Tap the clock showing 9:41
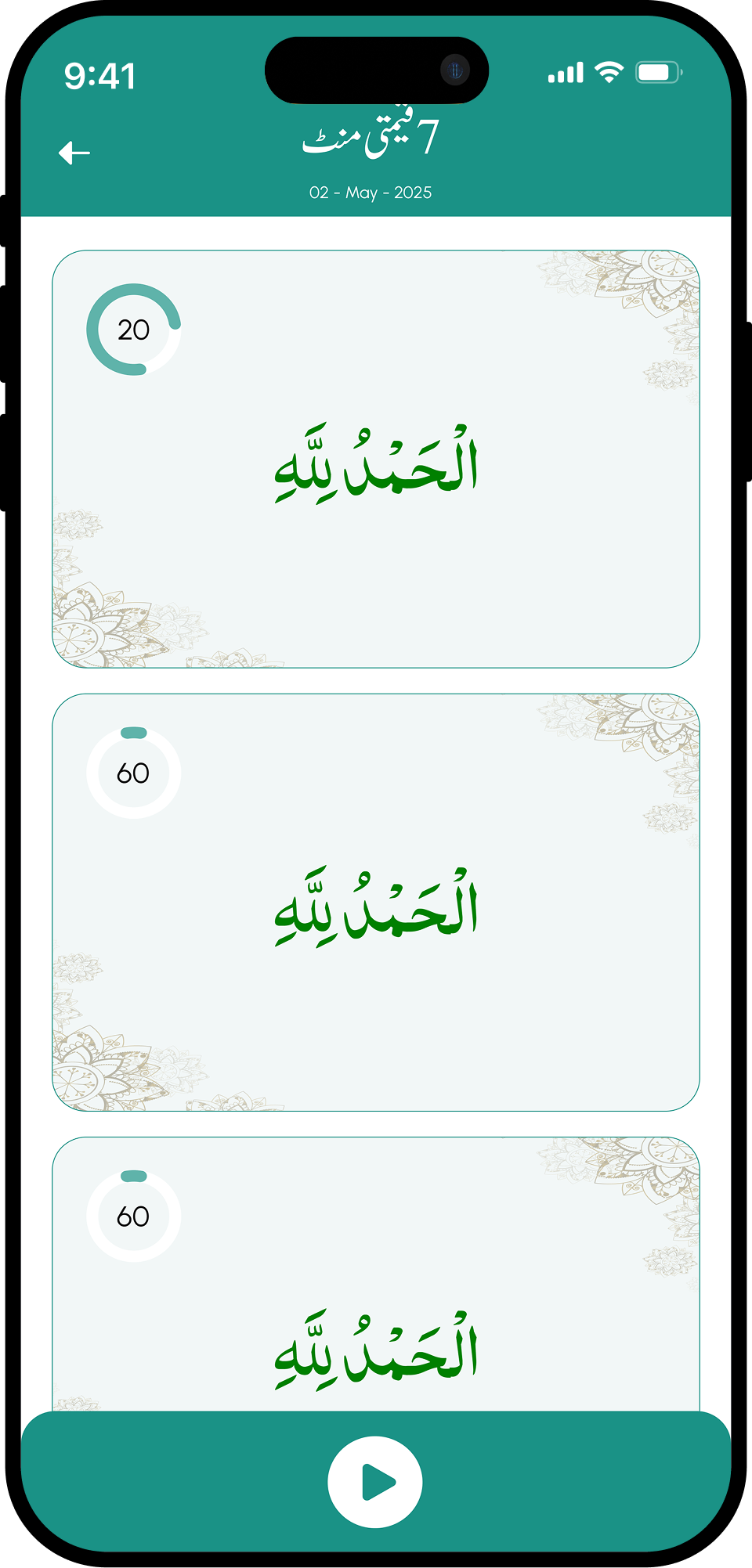 [101, 76]
